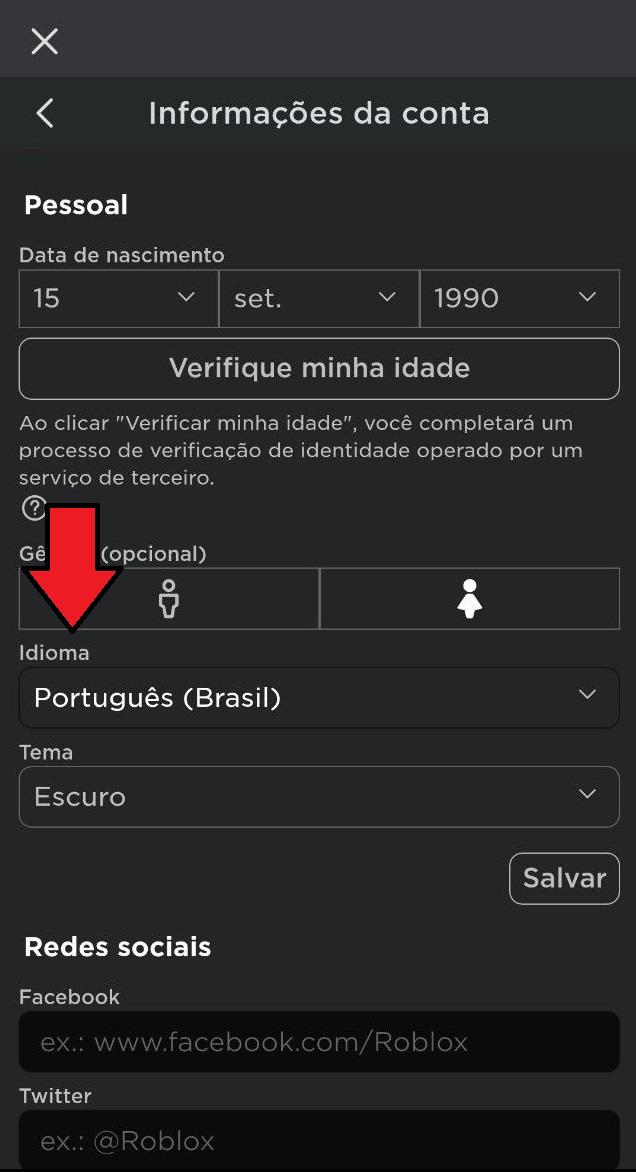636x1172 pixels.
Task: Tap the Verifique minha idade button
Action: tap(319, 368)
